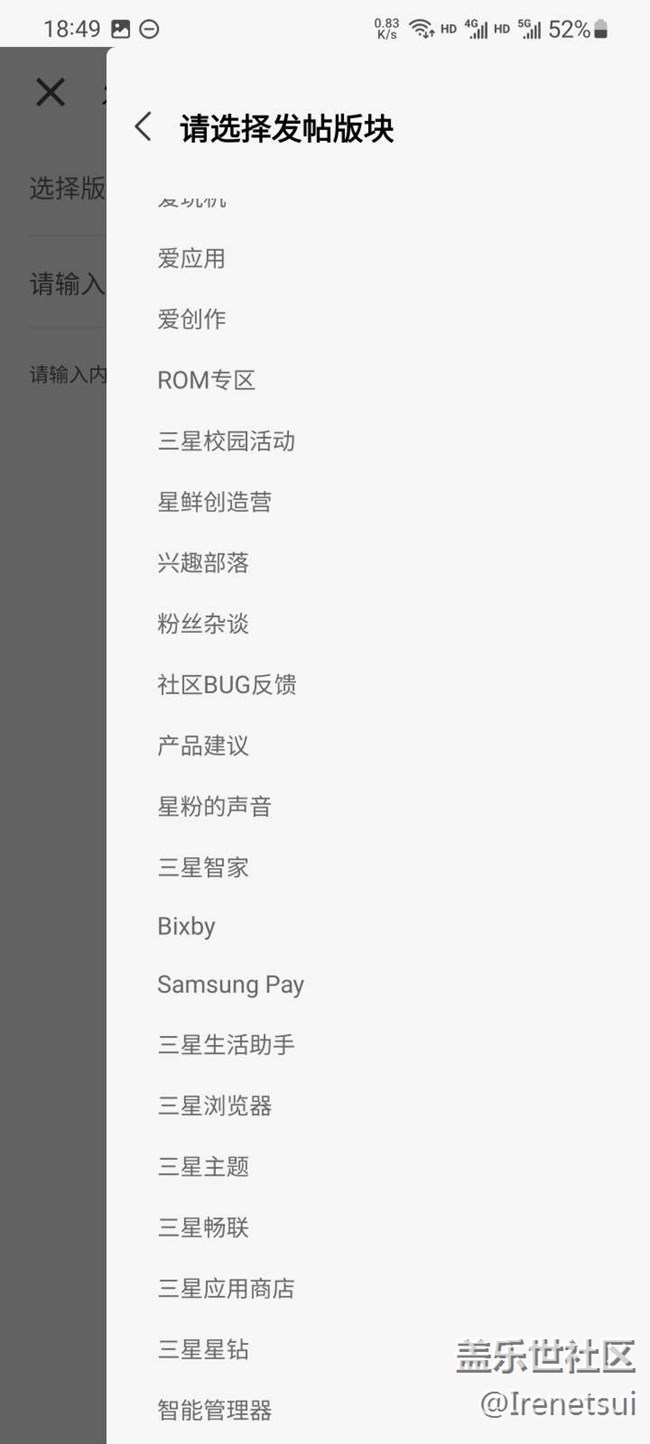This screenshot has height=1444, width=650.
Task: Select the Samsung Pay board
Action: (x=230, y=985)
